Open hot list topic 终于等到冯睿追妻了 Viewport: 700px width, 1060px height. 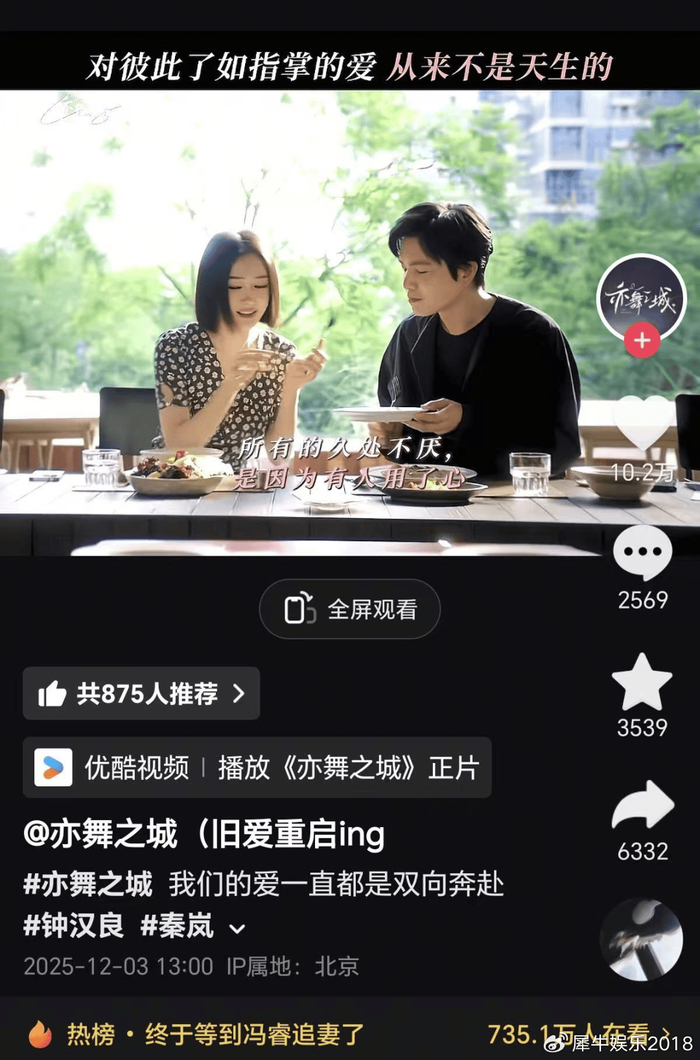pos(215,1034)
